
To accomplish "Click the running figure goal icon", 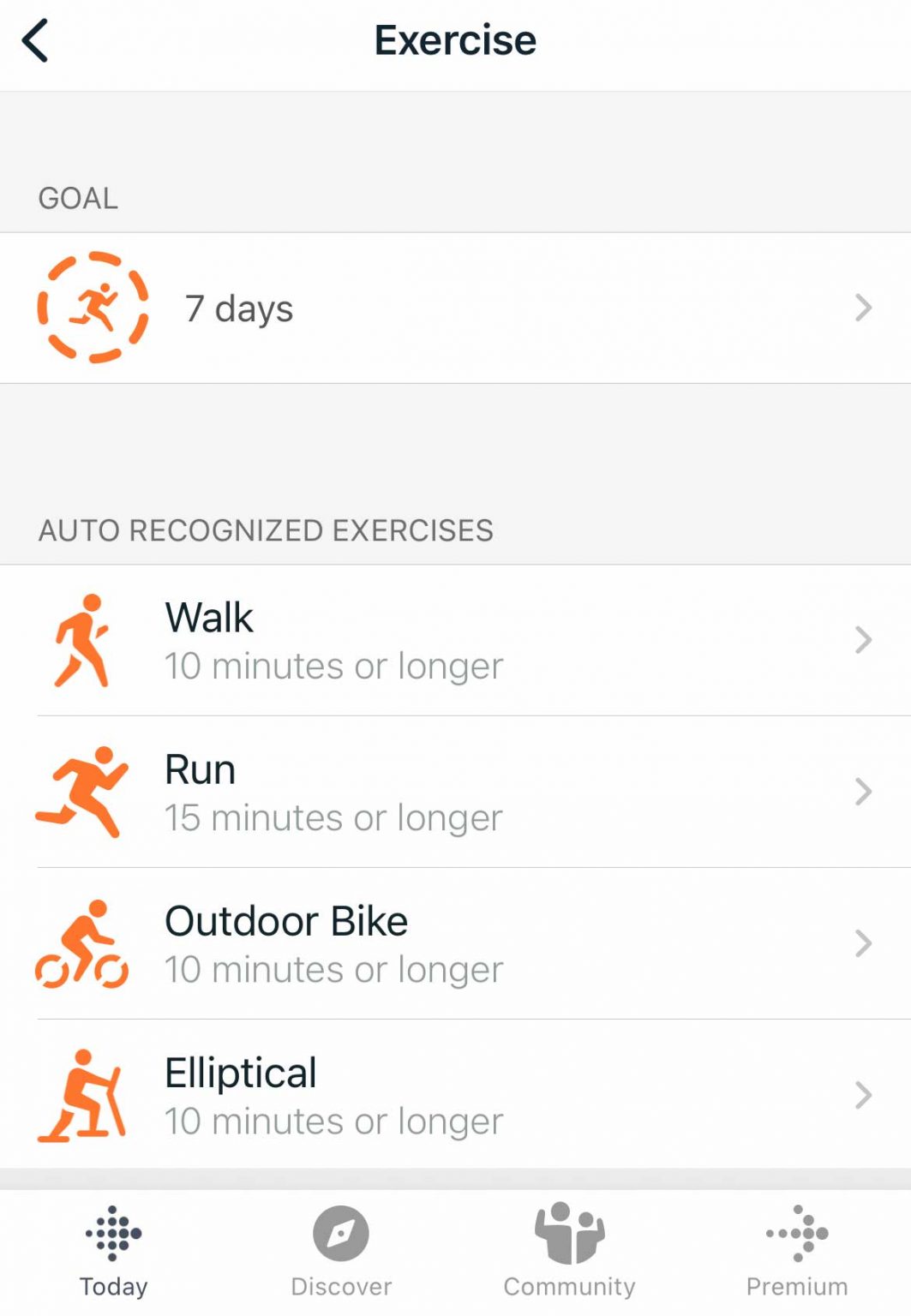I will coord(93,308).
